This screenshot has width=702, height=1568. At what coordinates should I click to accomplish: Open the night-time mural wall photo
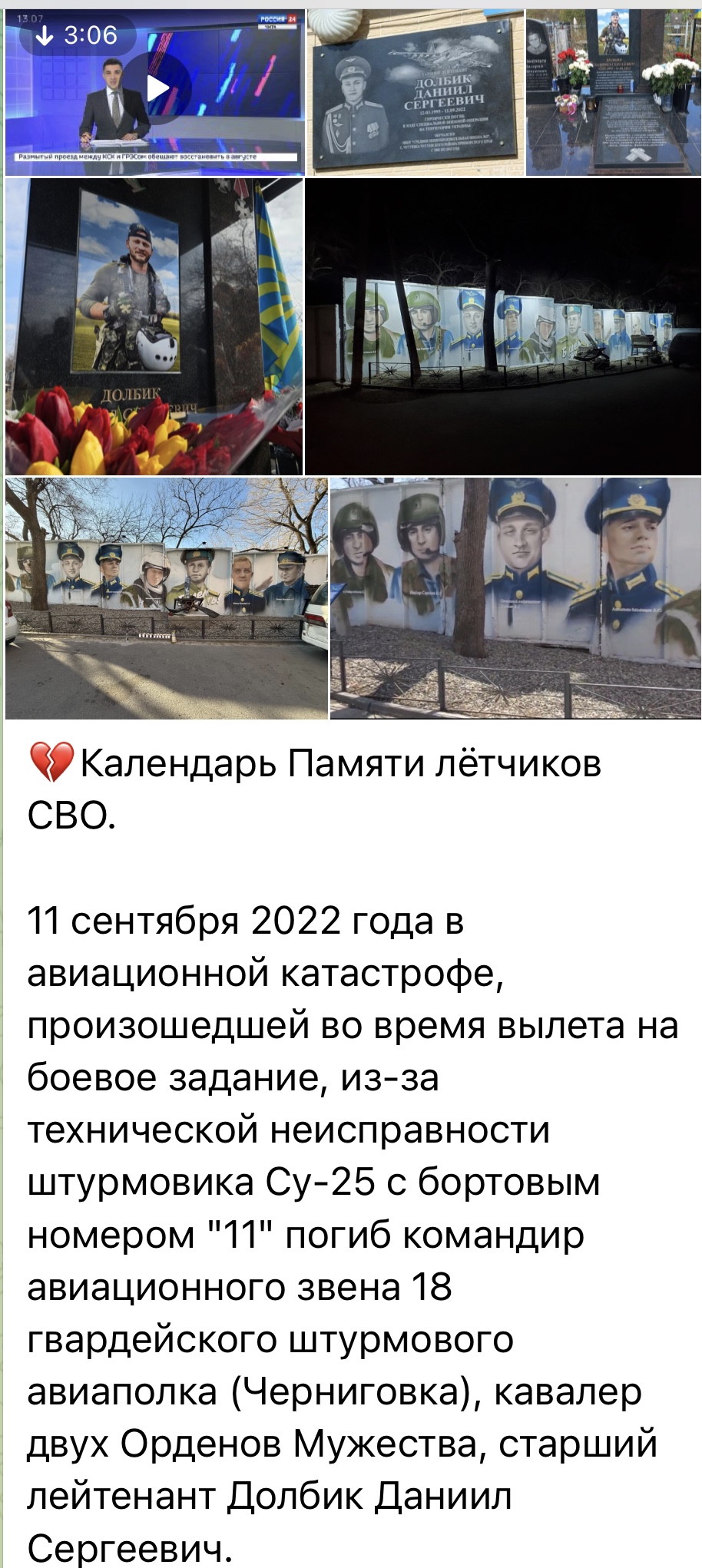tap(503, 326)
